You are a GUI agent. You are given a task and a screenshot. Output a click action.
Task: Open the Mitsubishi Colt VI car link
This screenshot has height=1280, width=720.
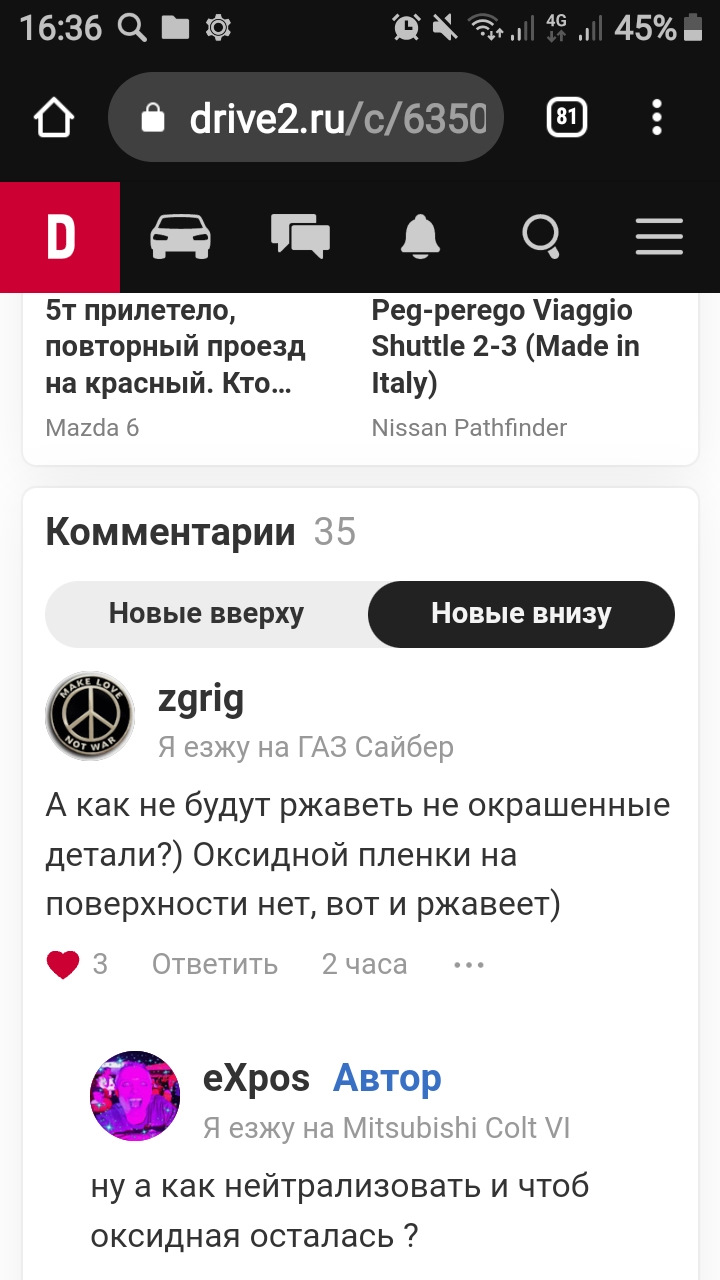pyautogui.click(x=456, y=1128)
